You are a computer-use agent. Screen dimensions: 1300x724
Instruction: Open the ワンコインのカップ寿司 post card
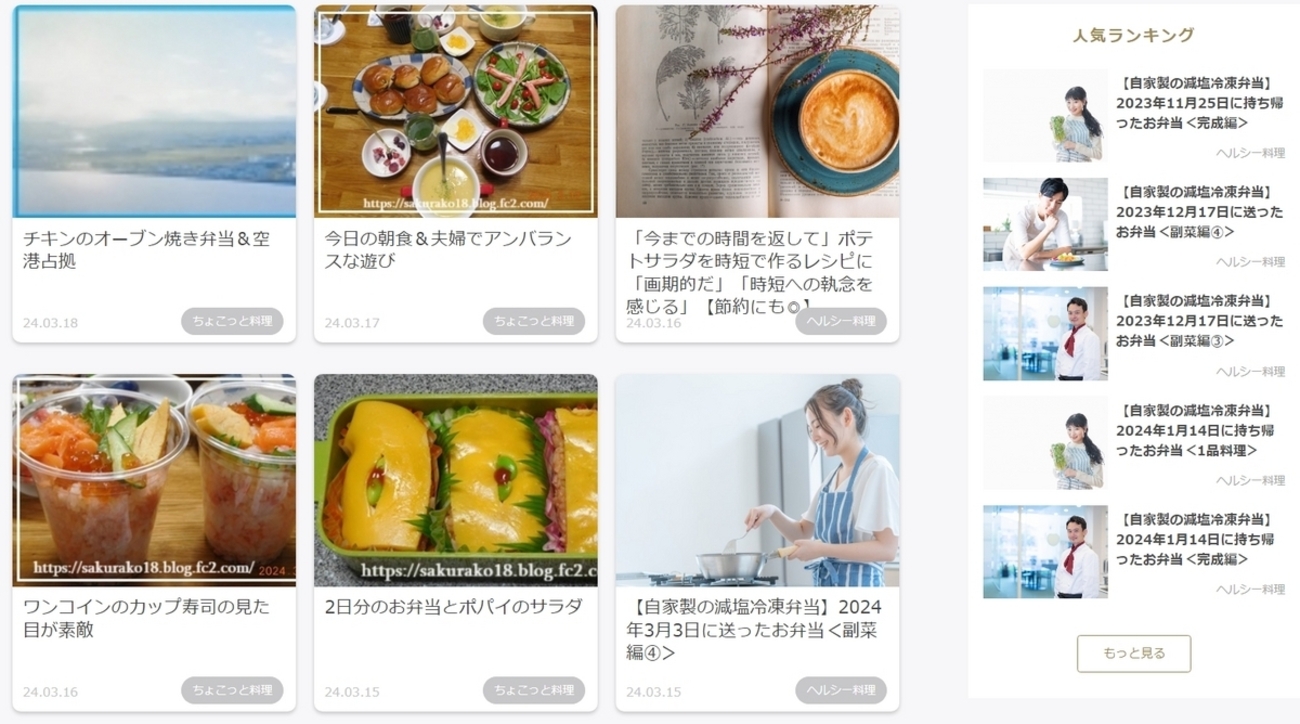[146, 618]
